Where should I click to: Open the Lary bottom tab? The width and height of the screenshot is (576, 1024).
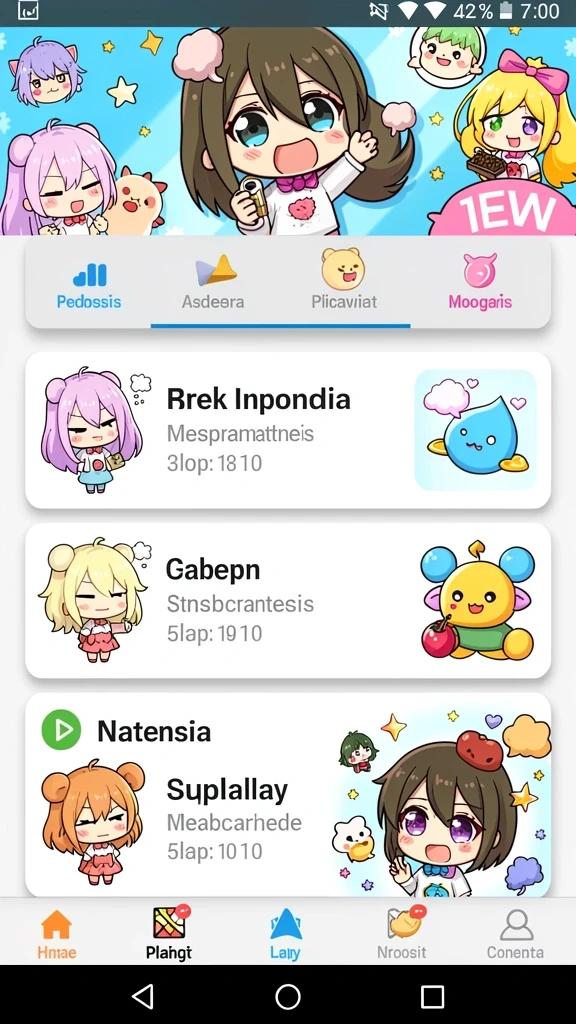(285, 933)
